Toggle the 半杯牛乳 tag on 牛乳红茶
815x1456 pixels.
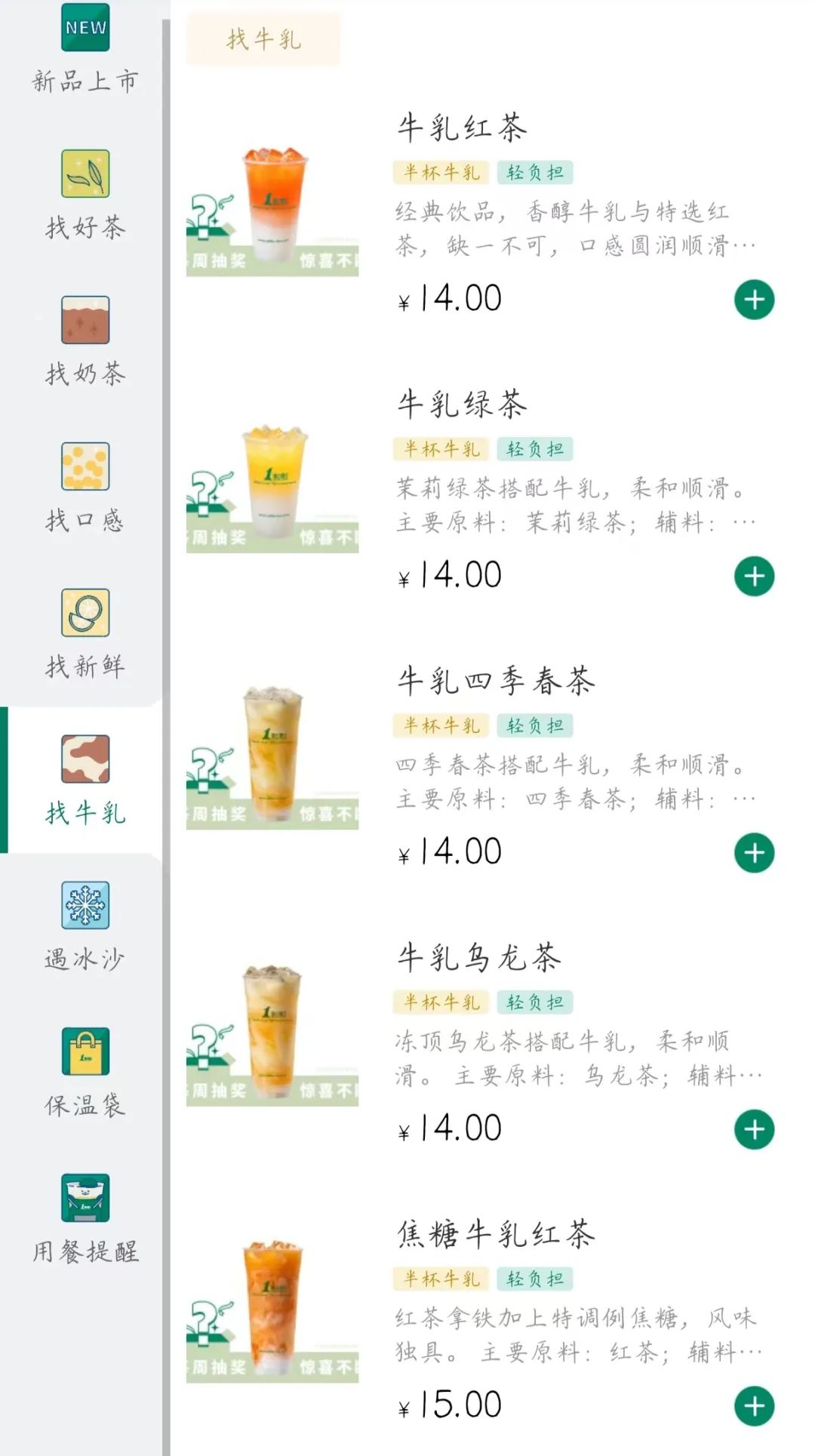(x=440, y=172)
